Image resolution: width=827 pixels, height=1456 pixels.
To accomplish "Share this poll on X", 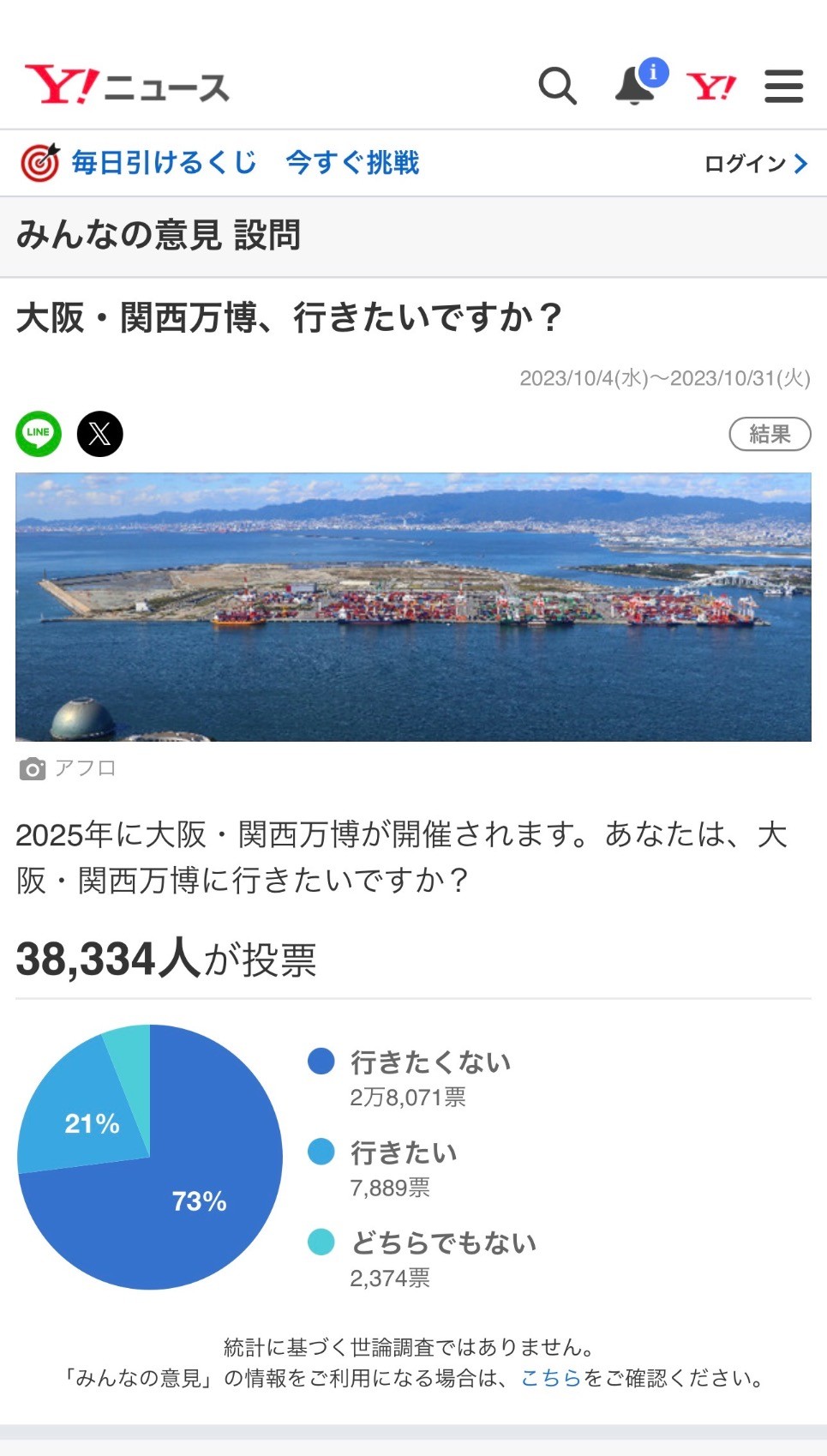I will pos(100,434).
